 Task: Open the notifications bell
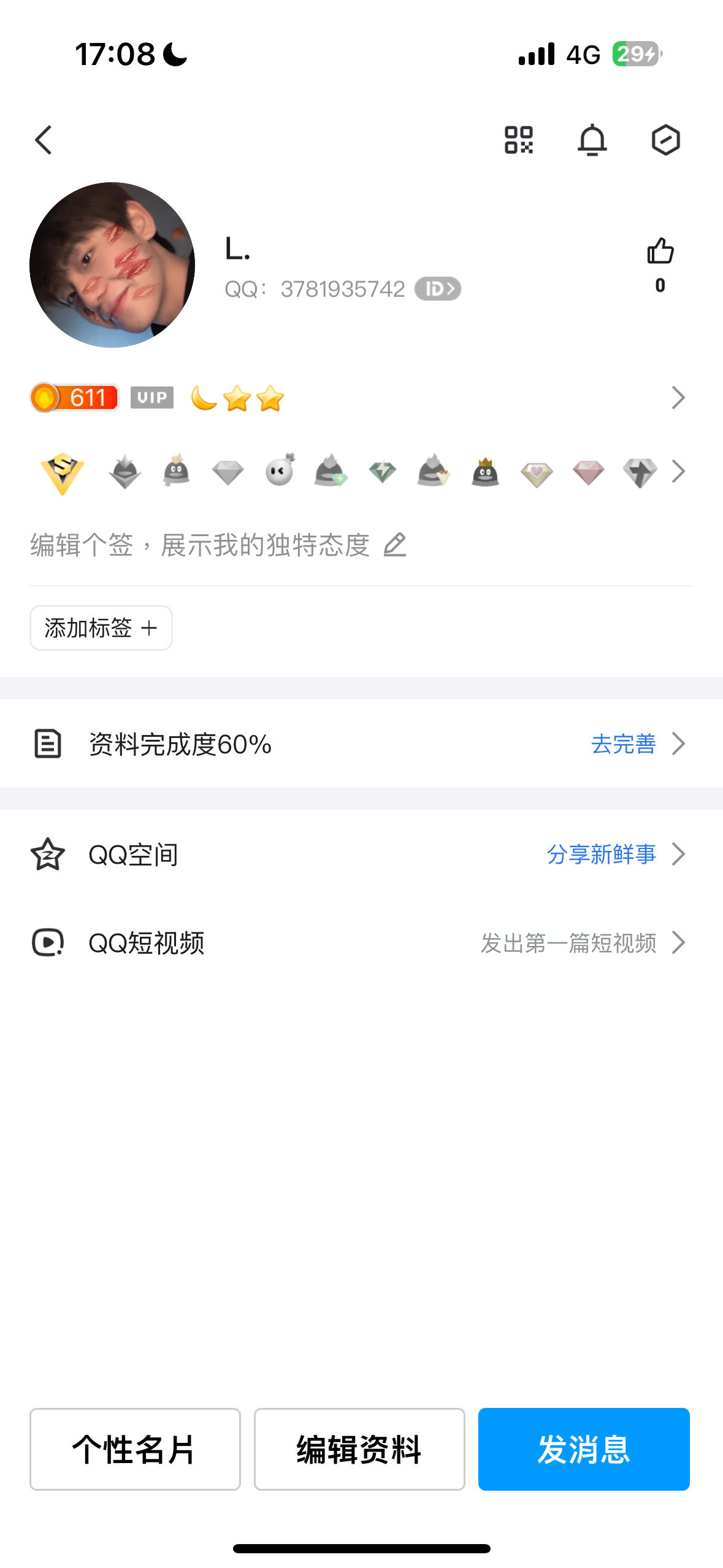point(592,140)
